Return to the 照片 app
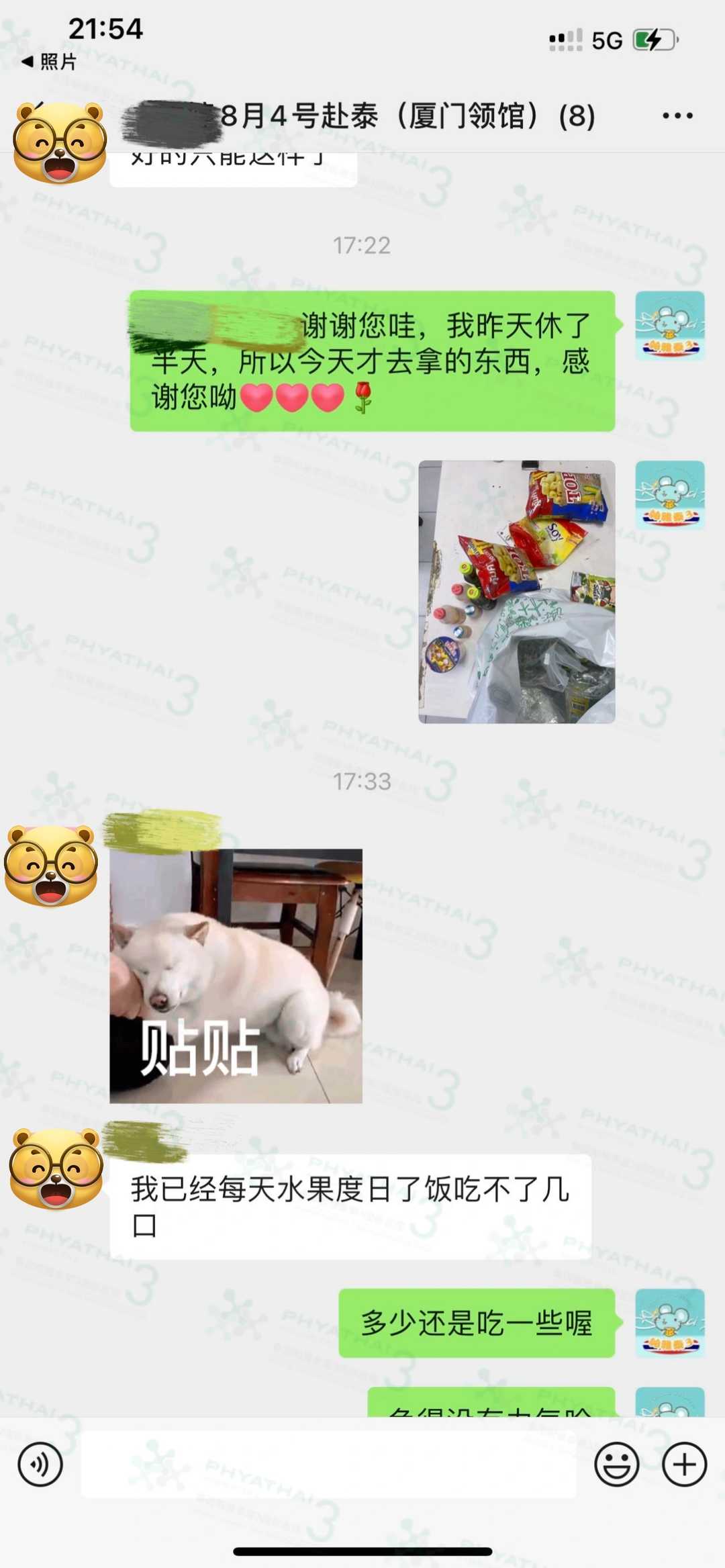 point(49,62)
